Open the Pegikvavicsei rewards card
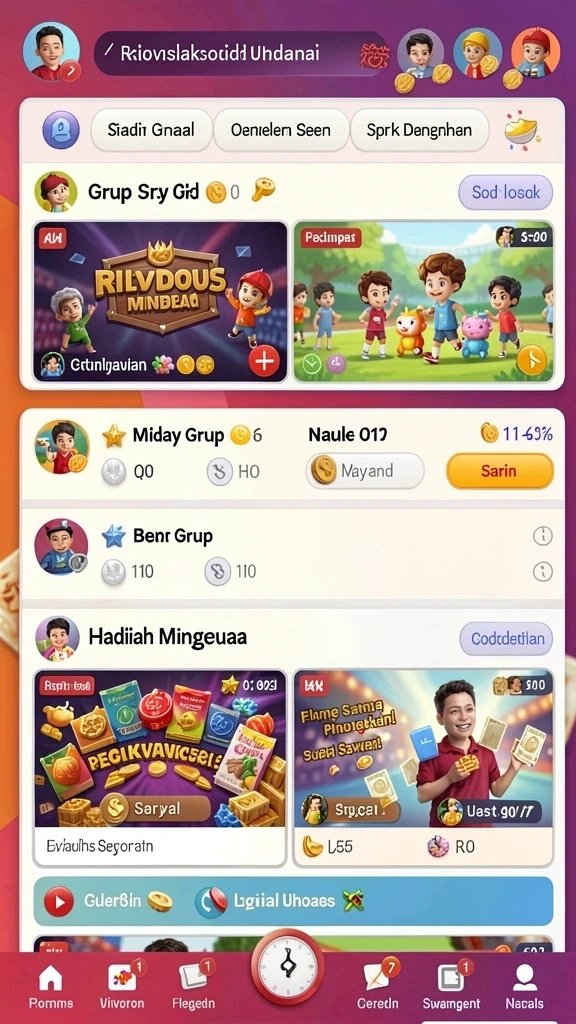576x1024 pixels. pyautogui.click(x=160, y=768)
